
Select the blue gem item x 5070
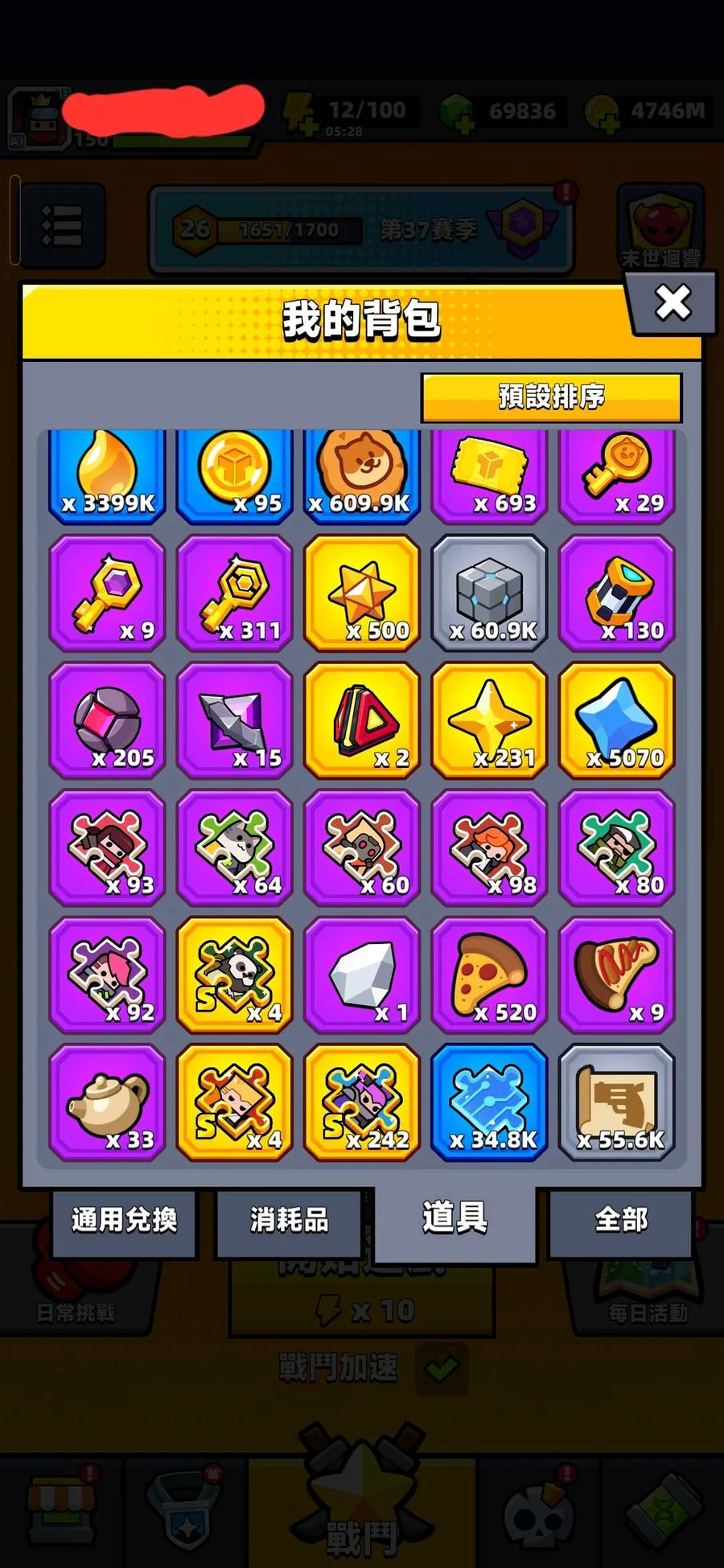click(617, 720)
